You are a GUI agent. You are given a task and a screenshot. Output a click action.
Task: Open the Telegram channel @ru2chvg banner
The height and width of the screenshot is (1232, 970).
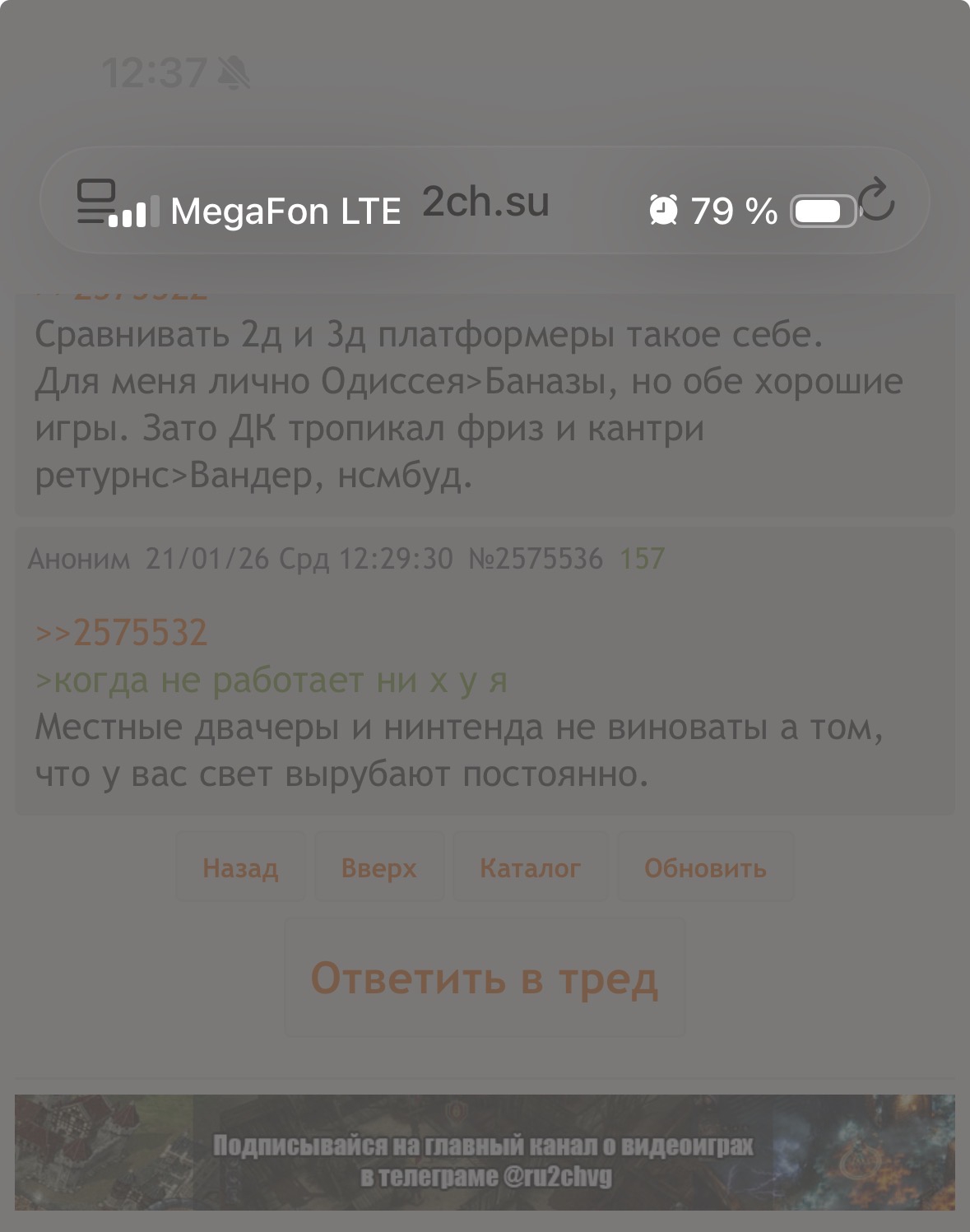coord(485,1152)
